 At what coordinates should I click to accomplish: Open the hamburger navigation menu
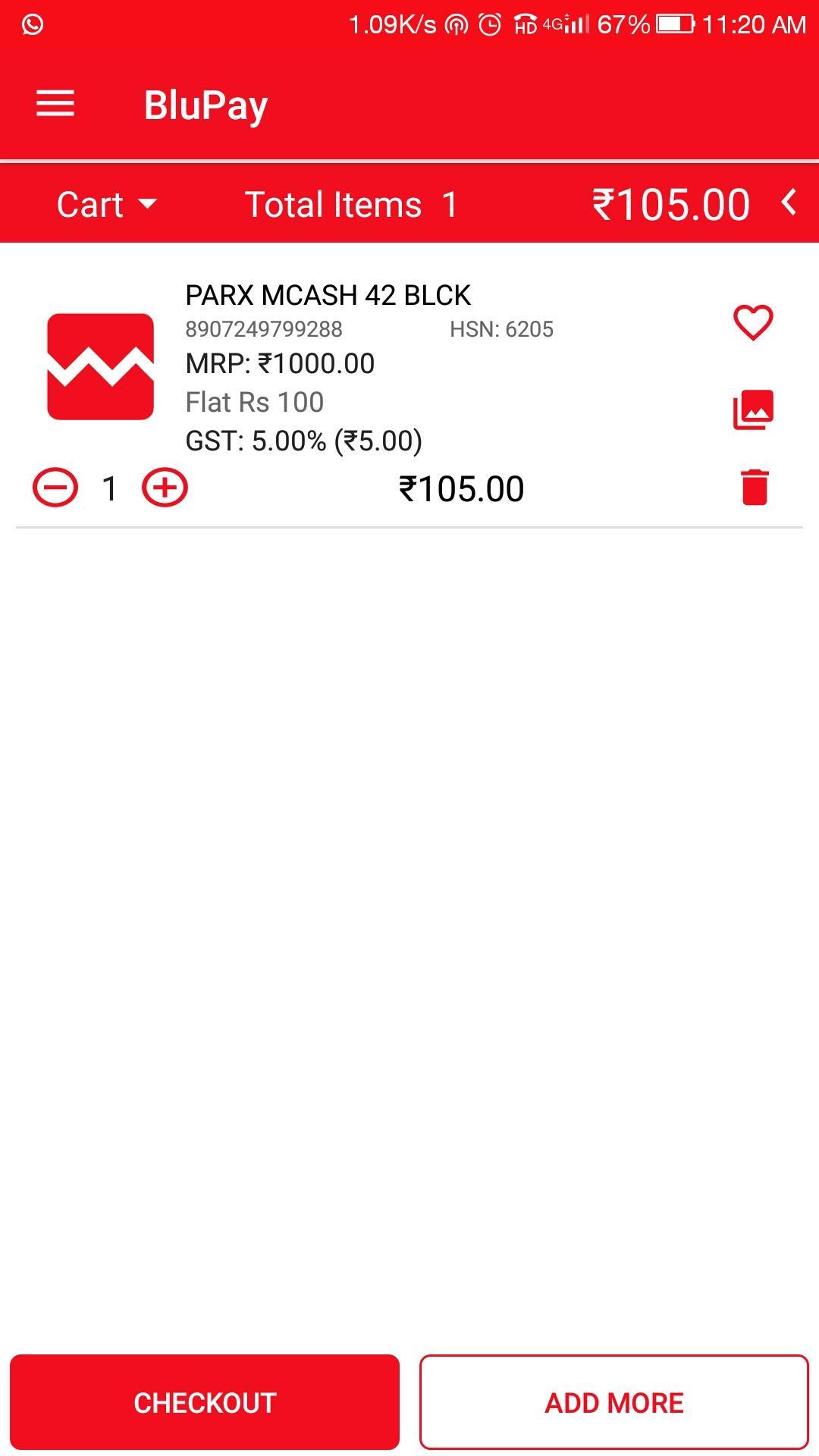coord(55,105)
